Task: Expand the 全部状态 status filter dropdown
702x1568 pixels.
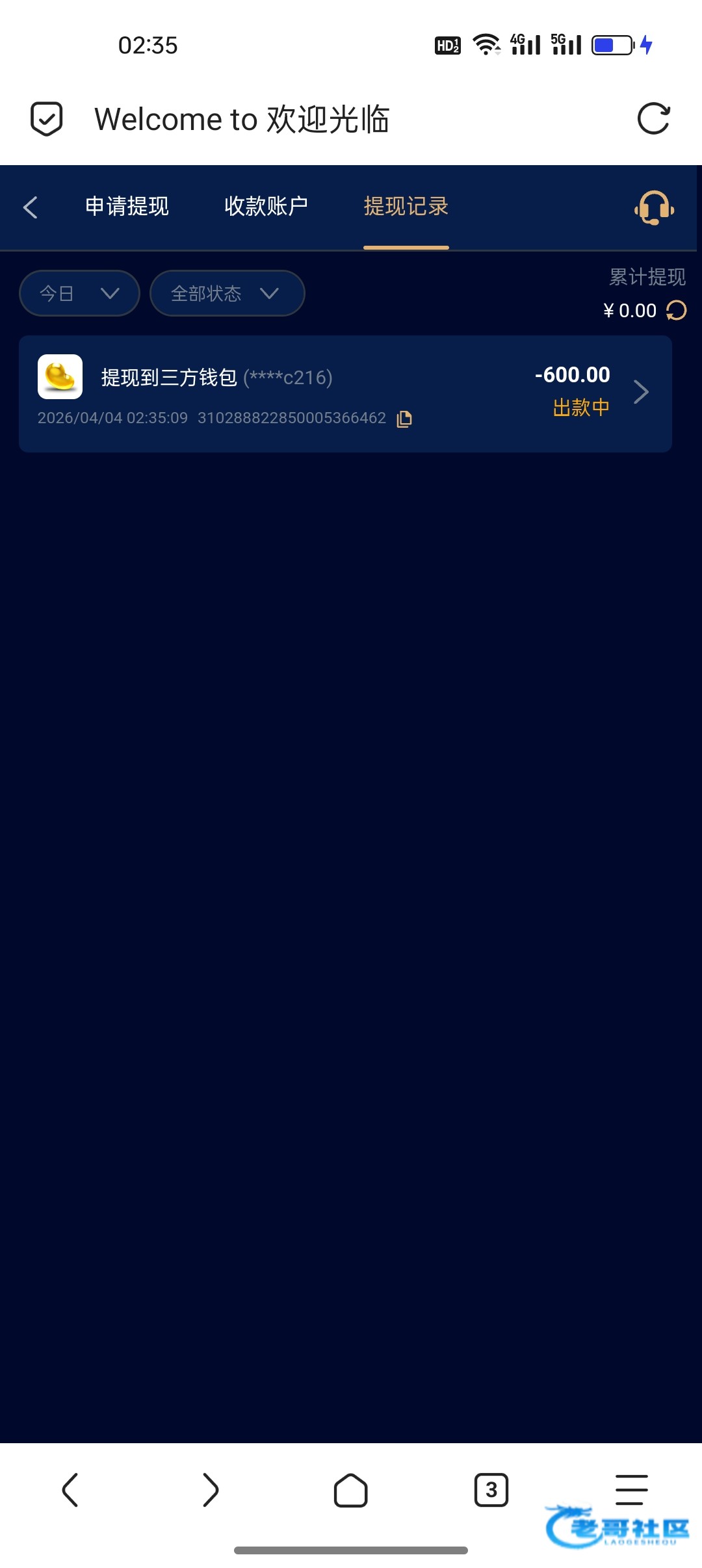Action: coord(227,293)
